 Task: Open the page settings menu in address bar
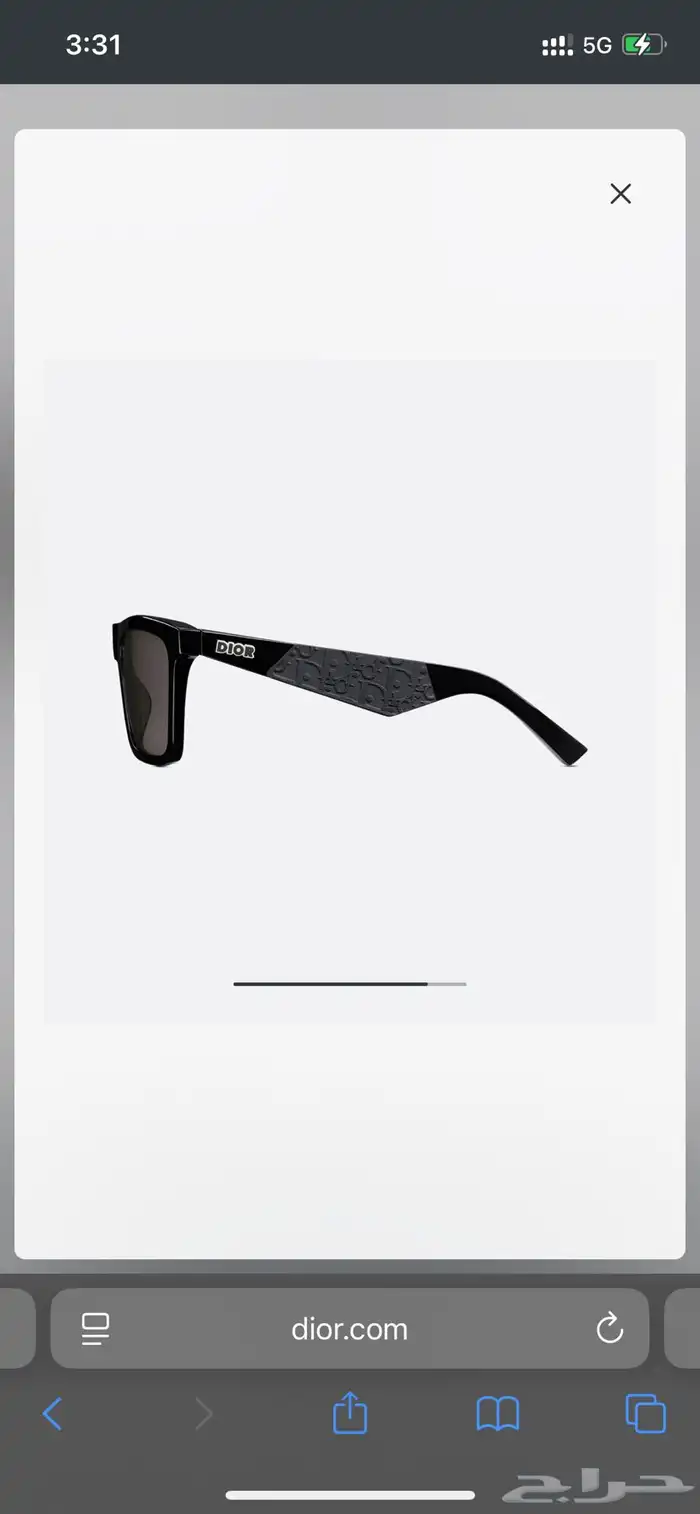(96, 1329)
